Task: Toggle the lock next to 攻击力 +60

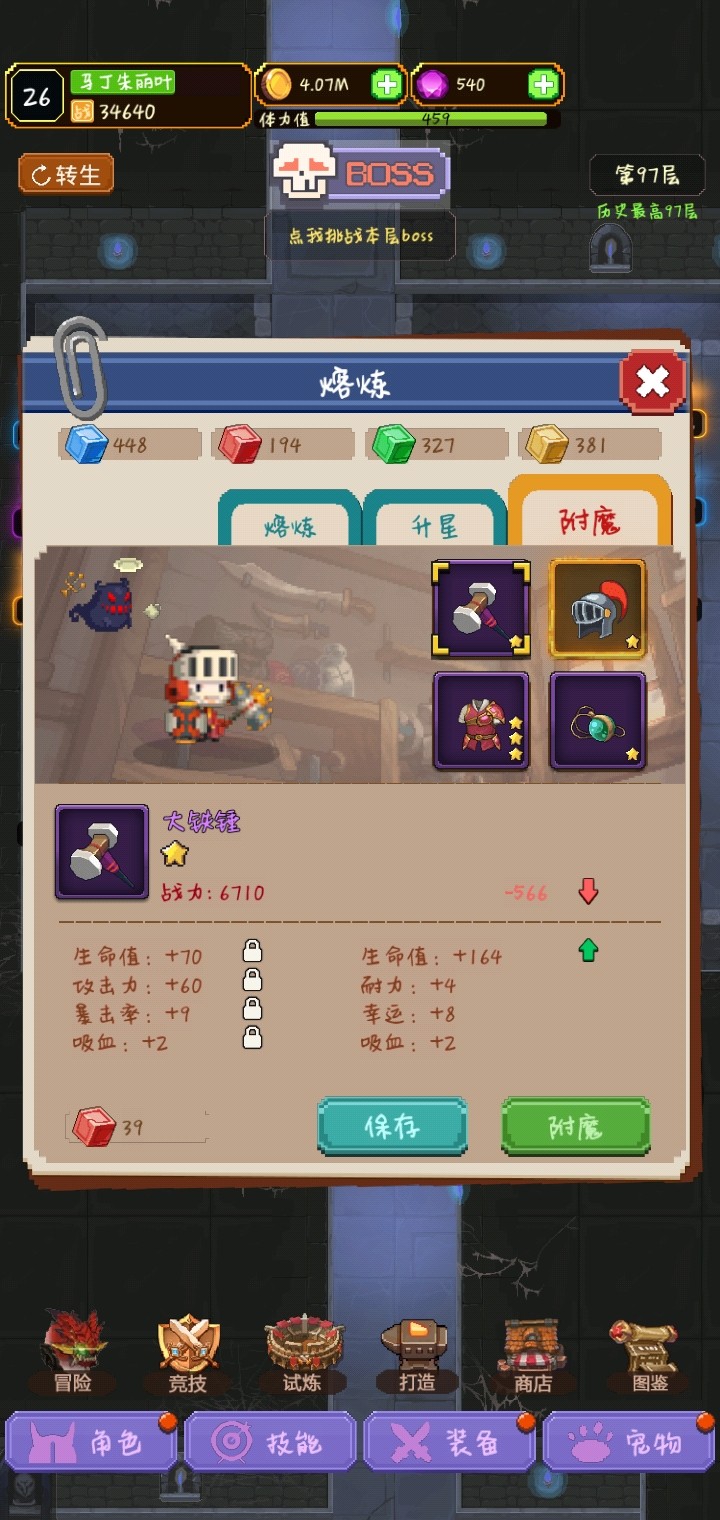Action: click(x=253, y=980)
